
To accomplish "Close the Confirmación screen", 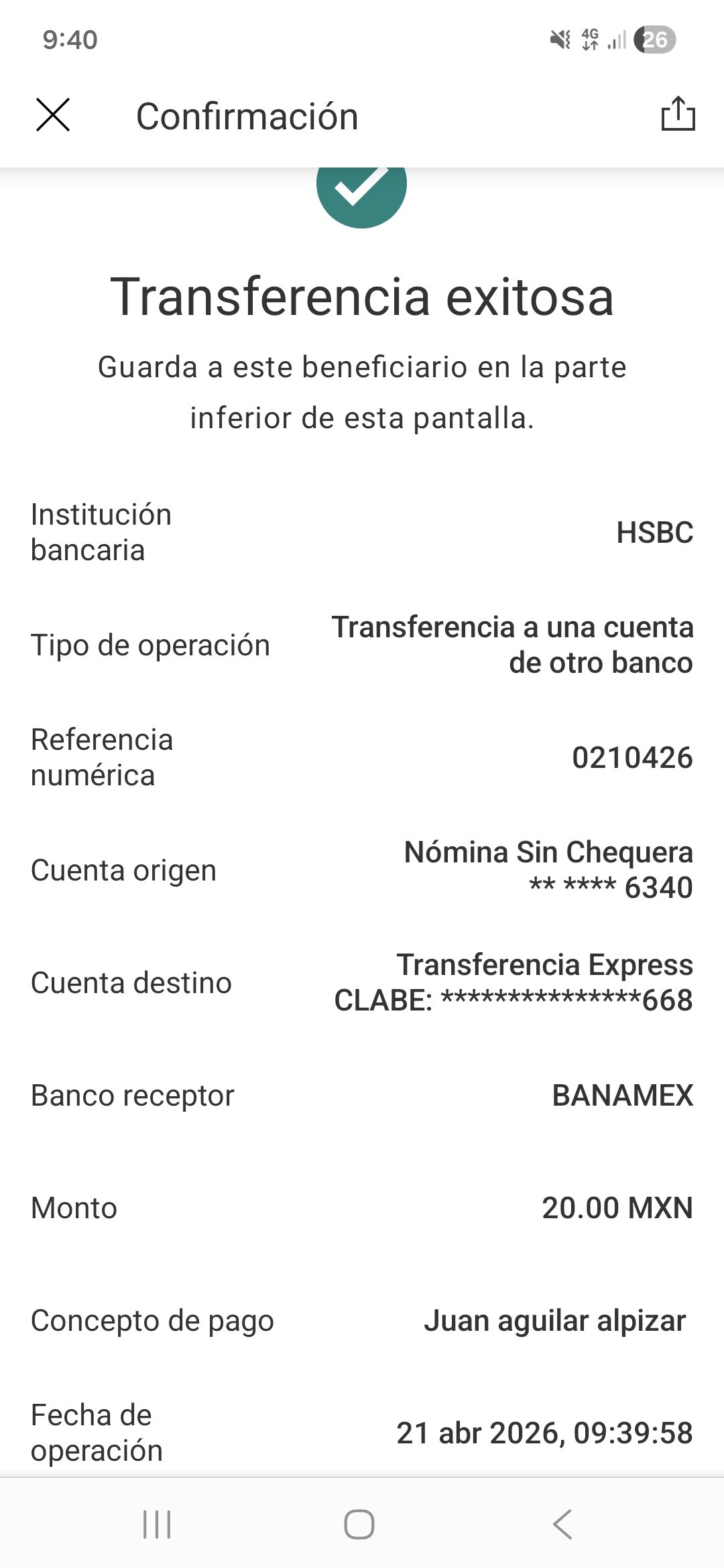I will coord(53,115).
